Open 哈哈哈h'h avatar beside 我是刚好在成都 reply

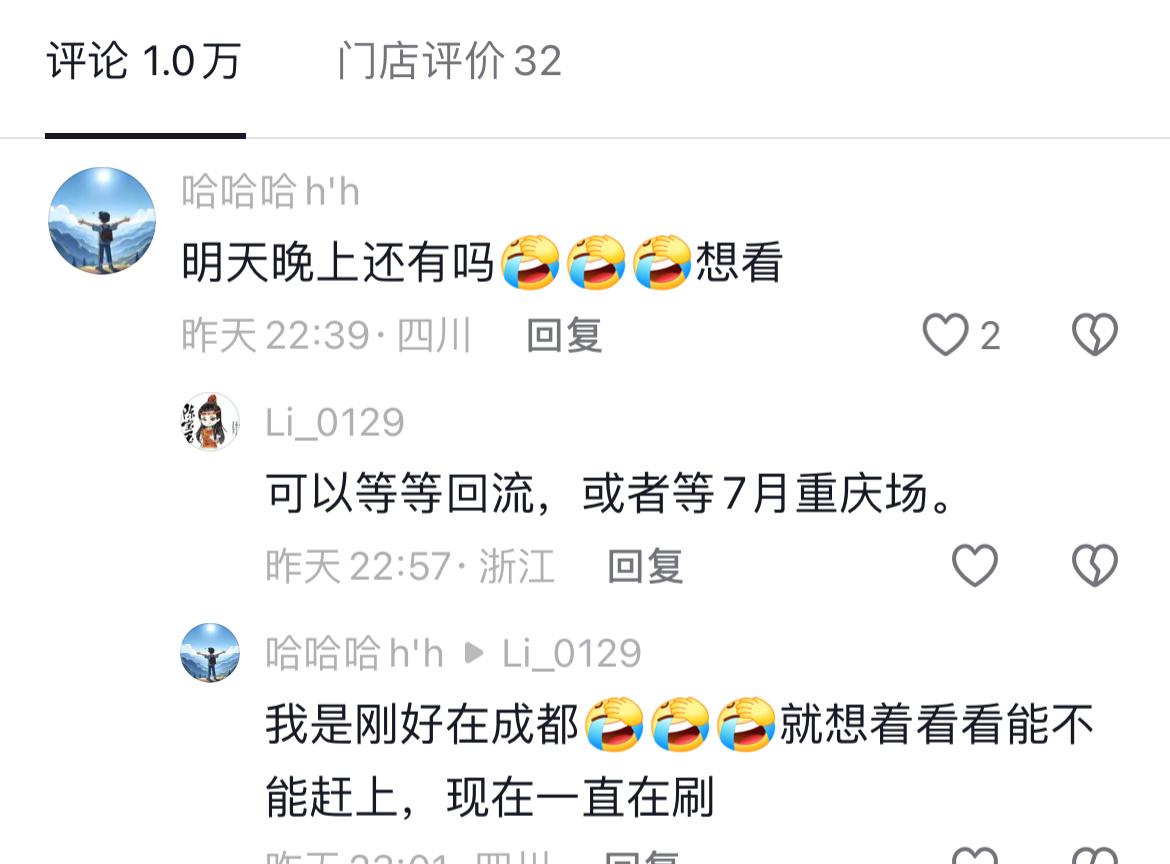[210, 652]
